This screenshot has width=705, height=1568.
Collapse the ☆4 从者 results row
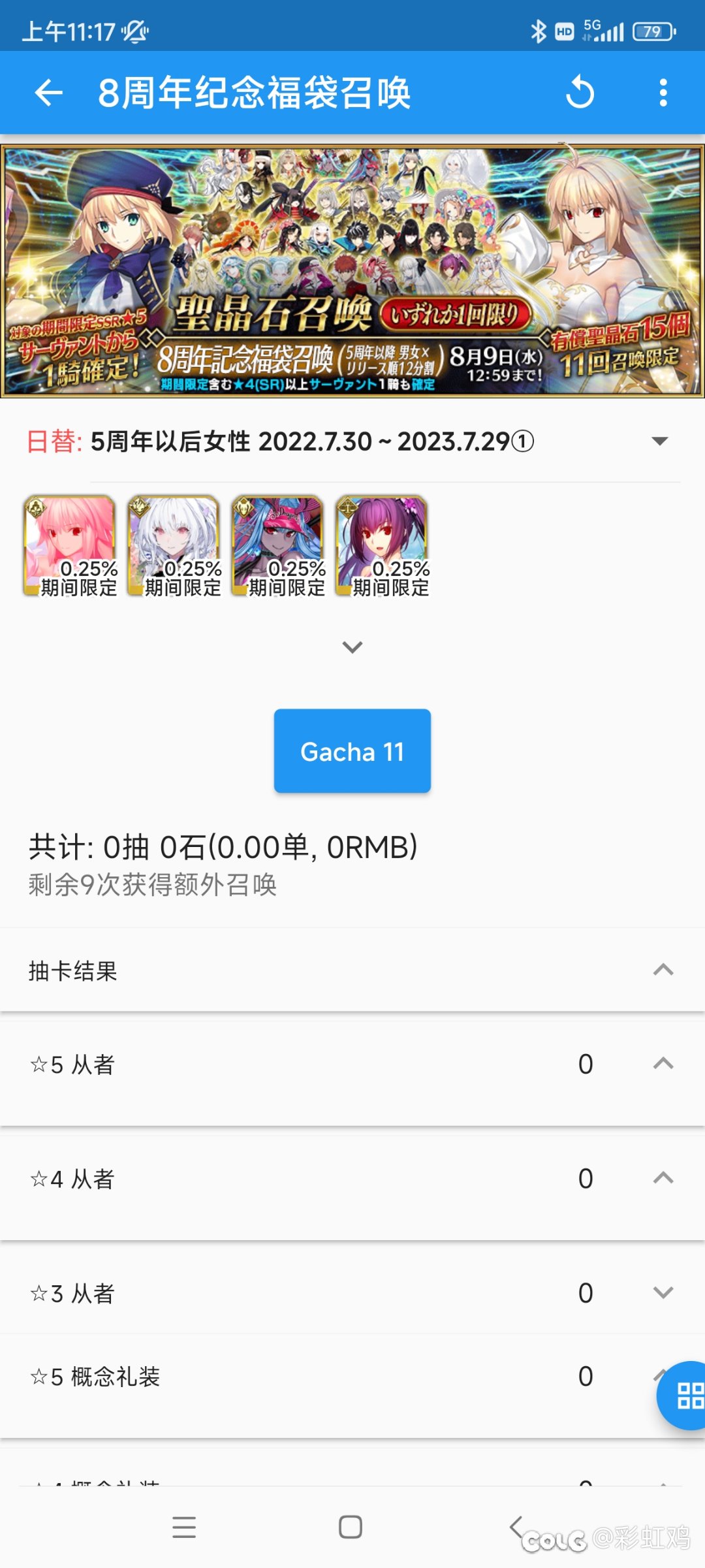663,1178
